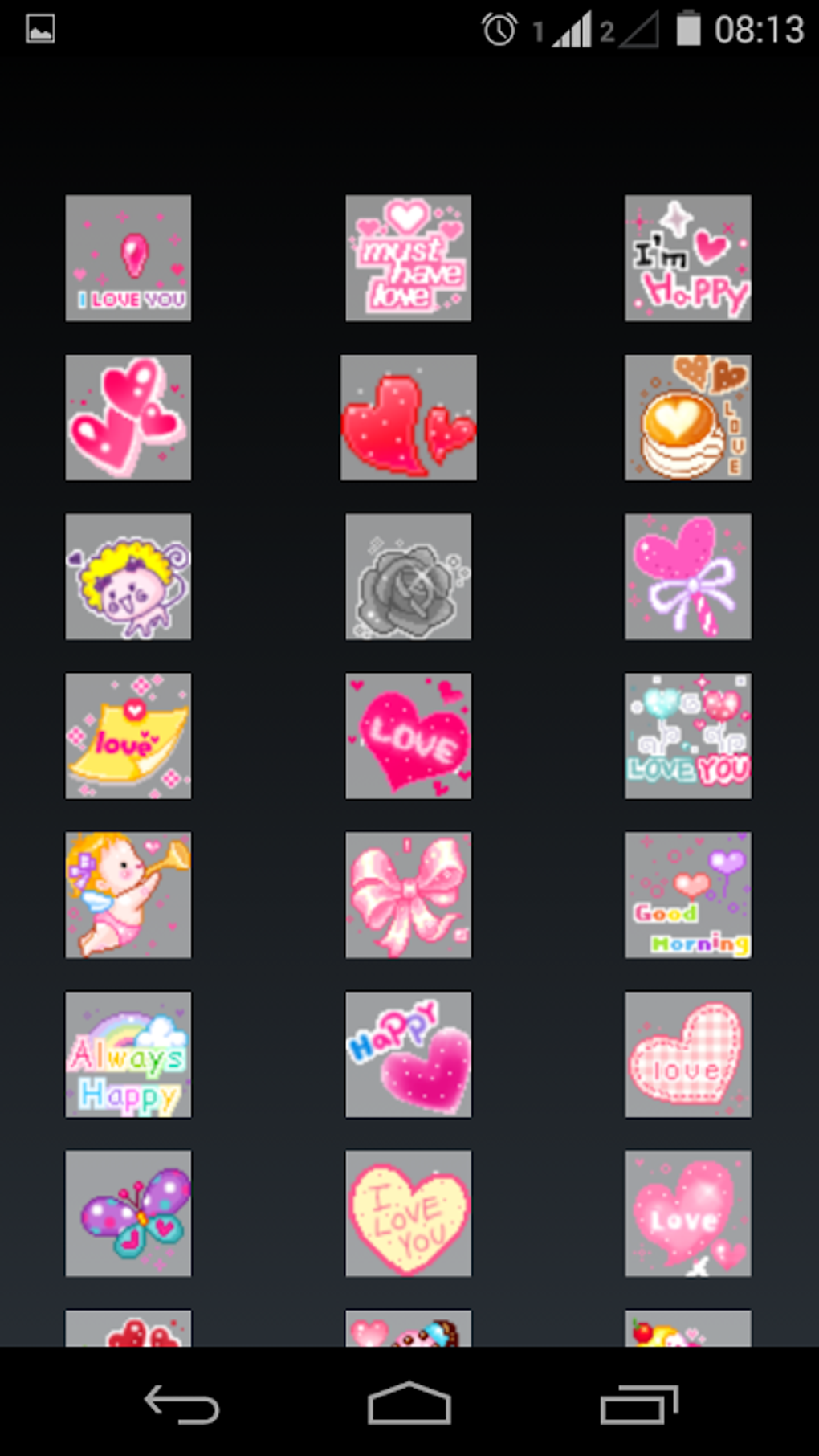Image resolution: width=819 pixels, height=1456 pixels.
Task: Choose the yellow 'I Love You' heart sticker
Action: click(409, 1213)
